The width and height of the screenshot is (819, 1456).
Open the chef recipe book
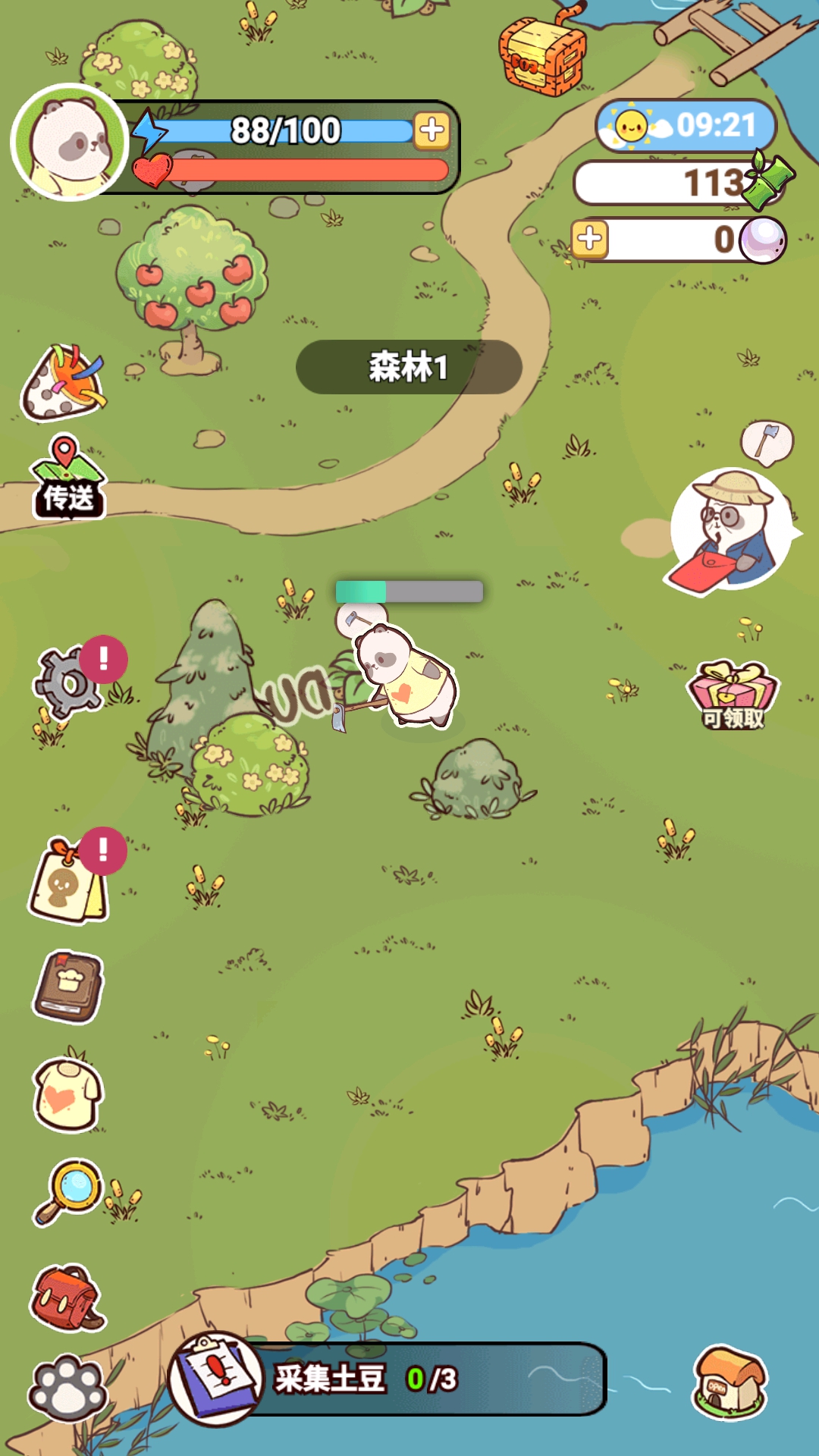point(69,987)
